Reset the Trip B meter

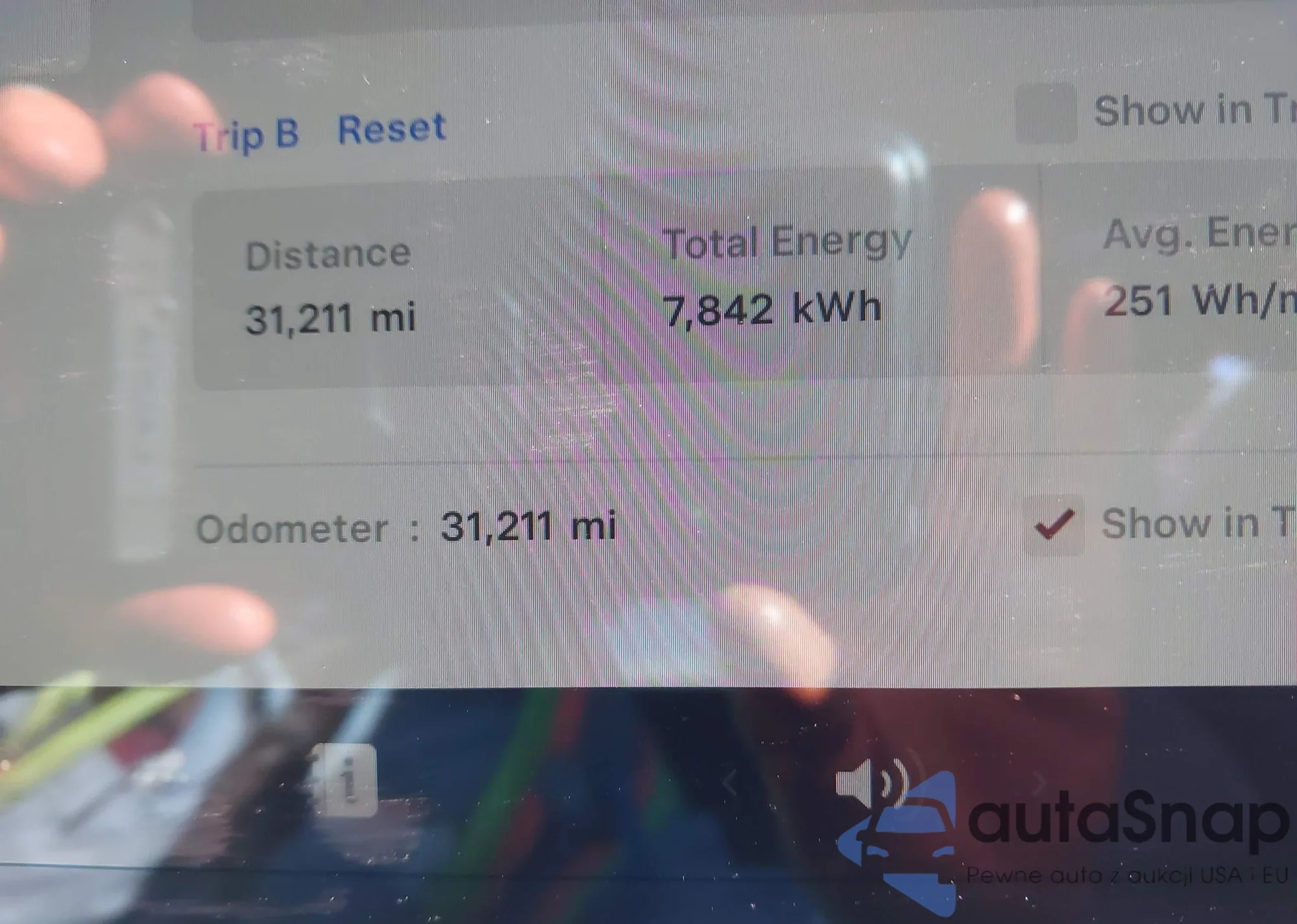(392, 128)
